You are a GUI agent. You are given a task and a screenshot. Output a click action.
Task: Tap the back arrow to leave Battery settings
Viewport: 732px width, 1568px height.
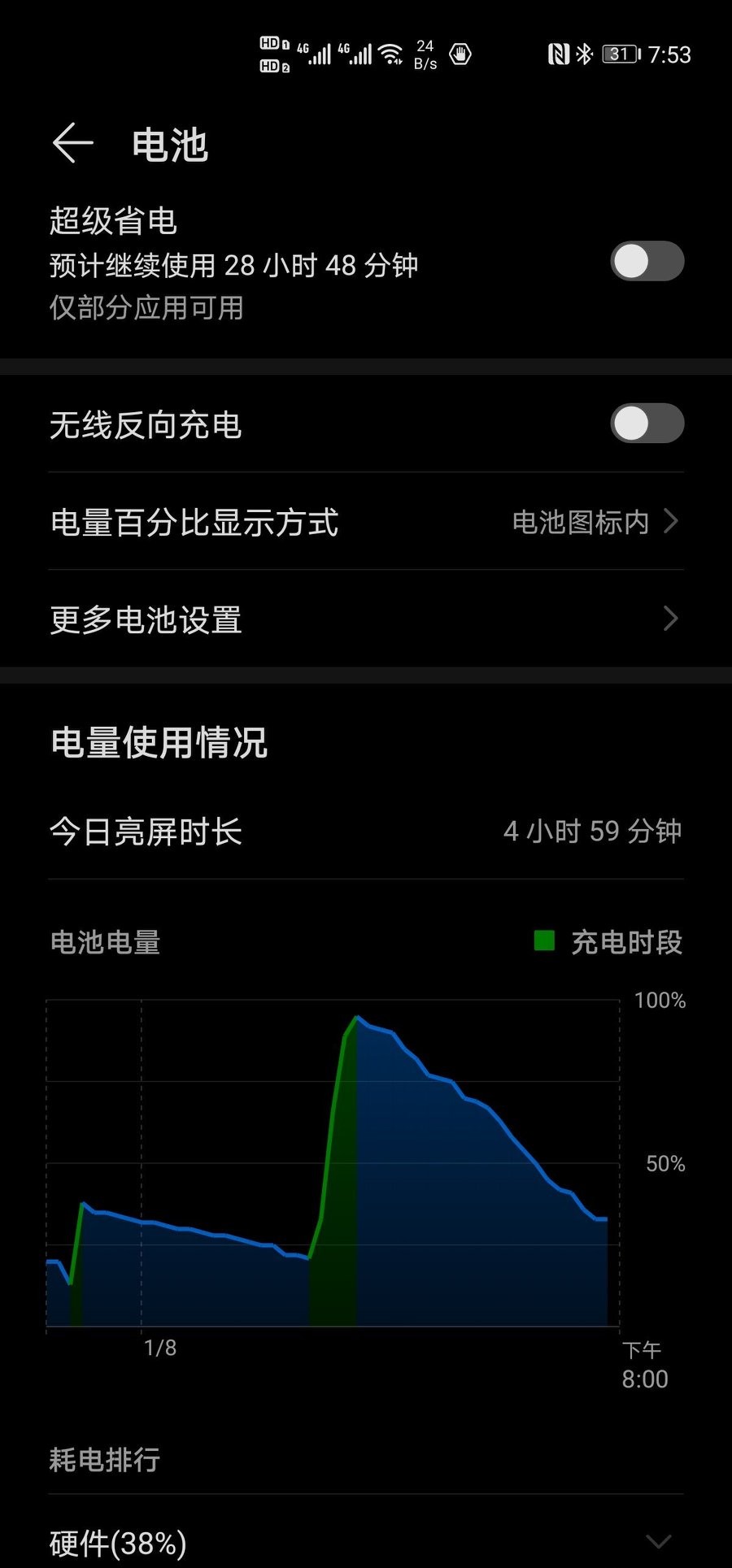click(73, 143)
